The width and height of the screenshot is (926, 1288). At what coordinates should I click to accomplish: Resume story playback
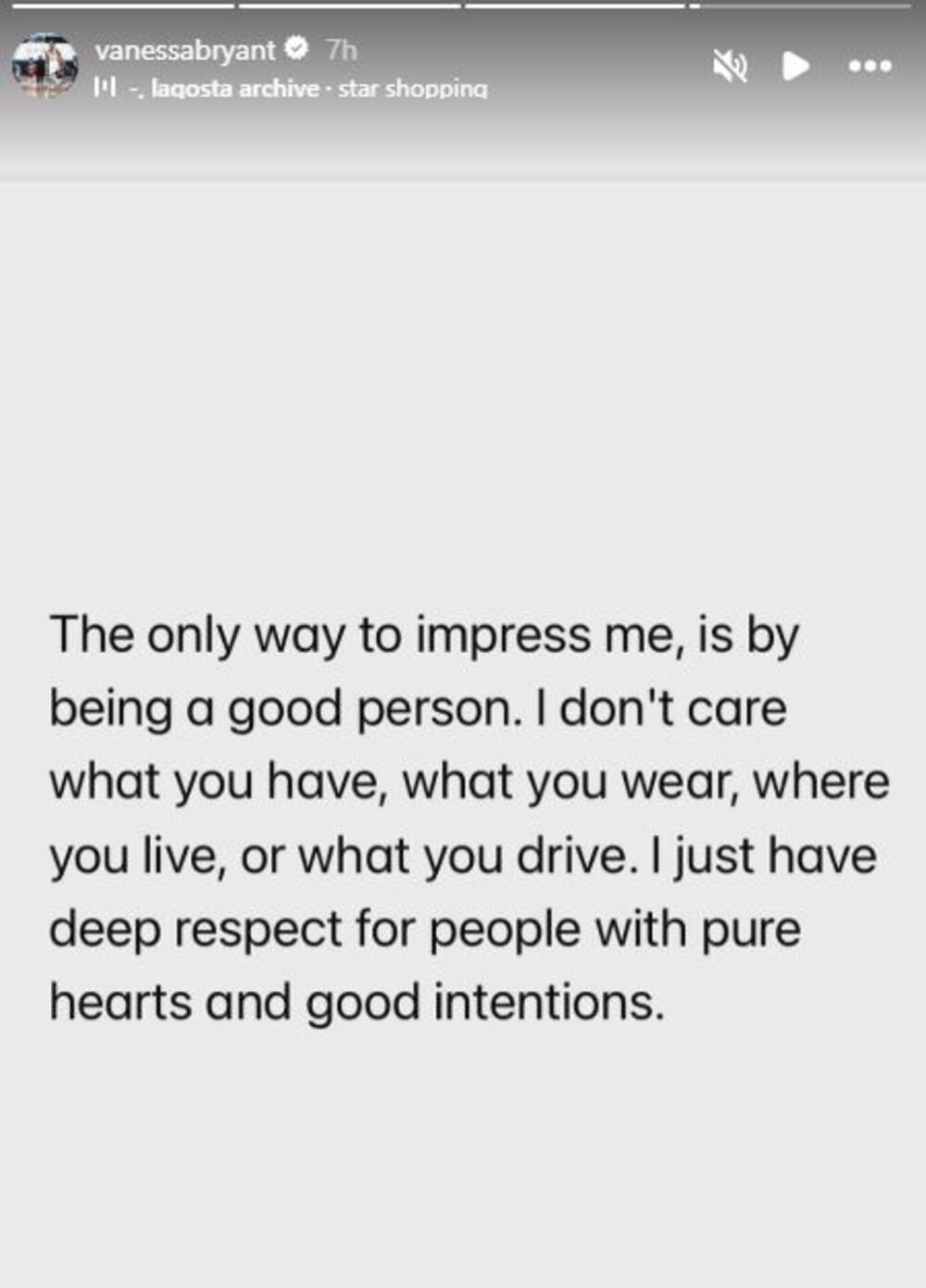coord(795,66)
